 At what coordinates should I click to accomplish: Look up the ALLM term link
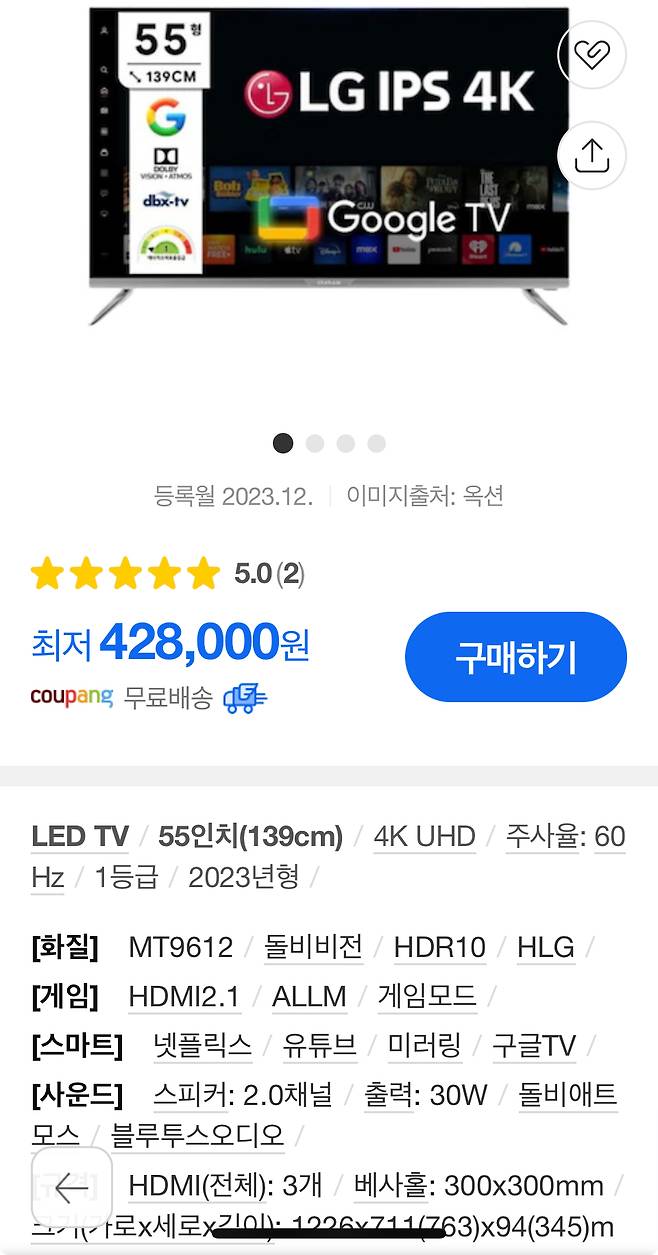coord(309,997)
